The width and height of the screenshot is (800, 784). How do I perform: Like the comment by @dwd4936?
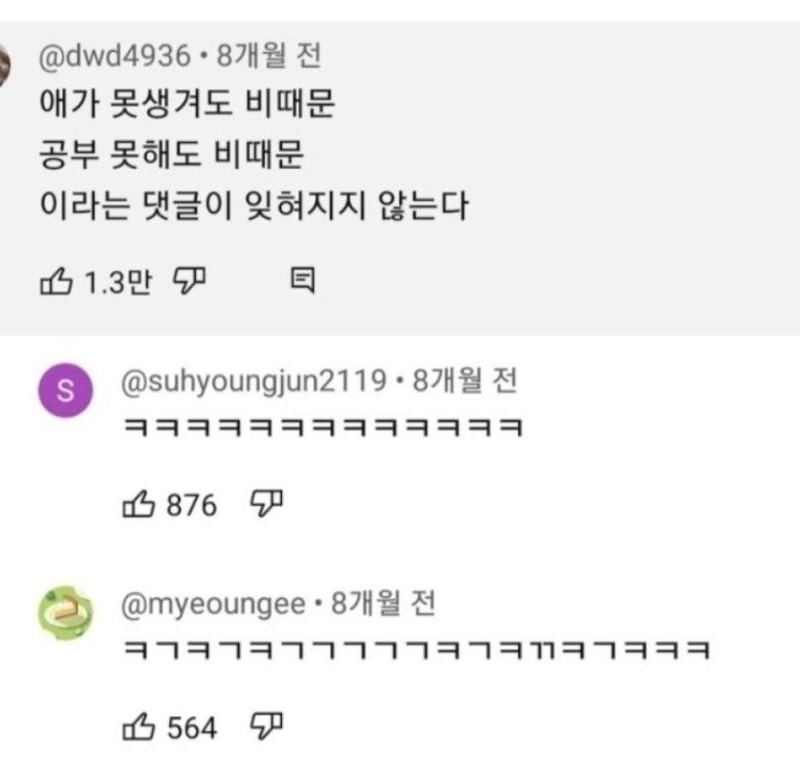[55, 284]
